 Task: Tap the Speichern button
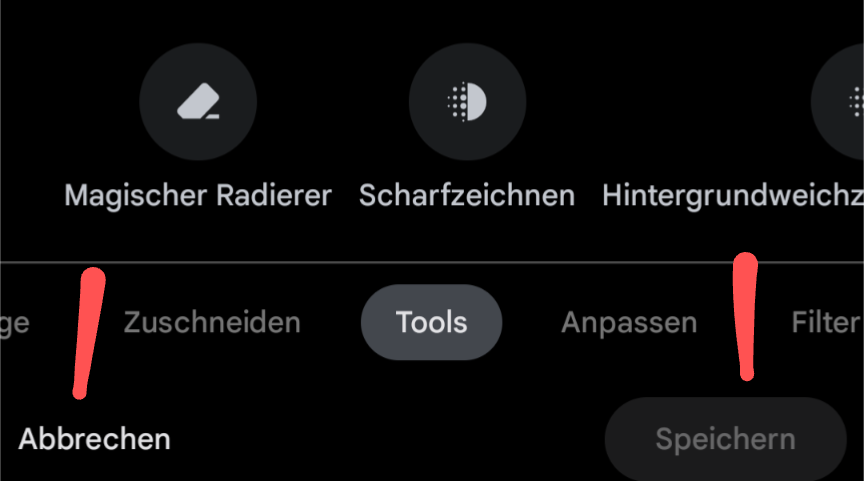[725, 439]
